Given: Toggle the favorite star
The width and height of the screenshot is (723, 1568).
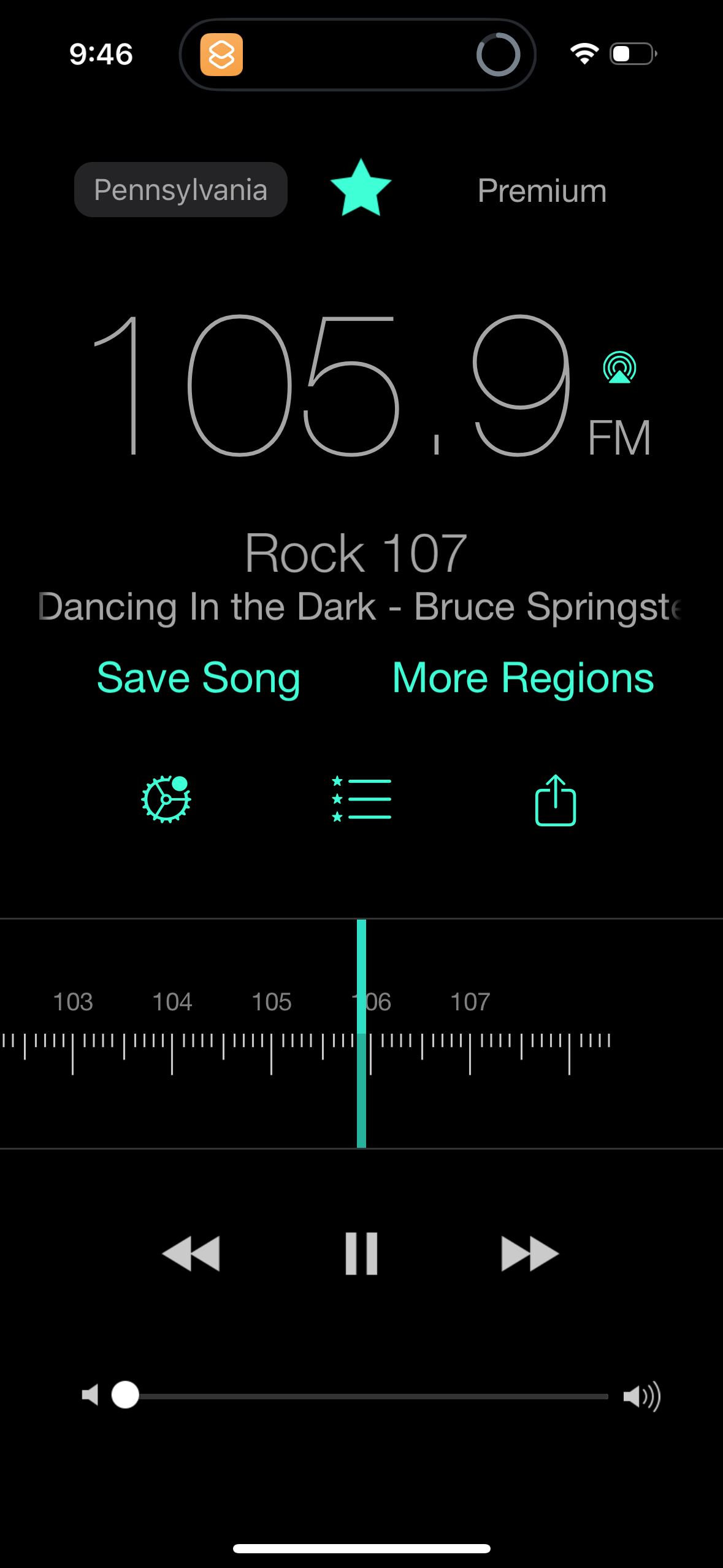Looking at the screenshot, I should 361,188.
